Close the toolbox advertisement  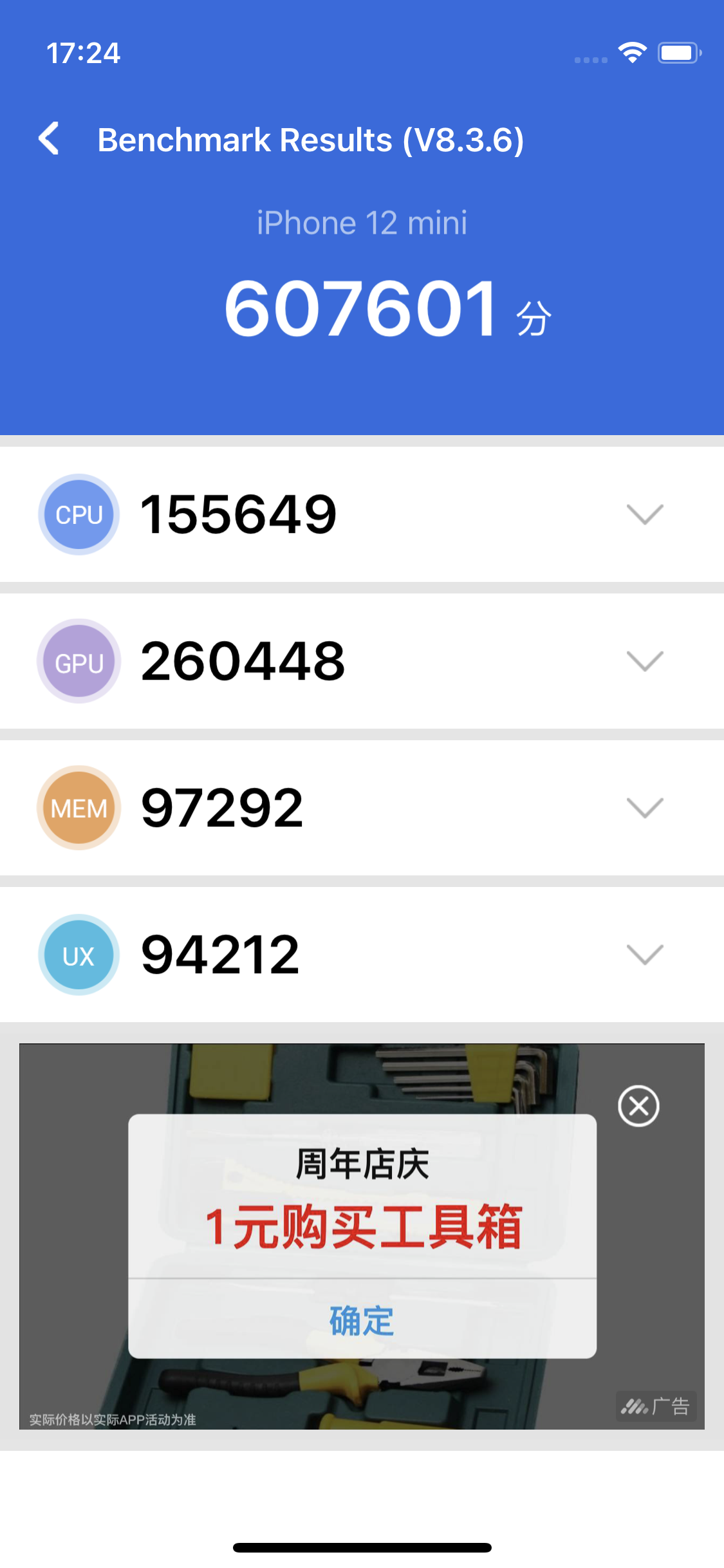[x=638, y=1106]
